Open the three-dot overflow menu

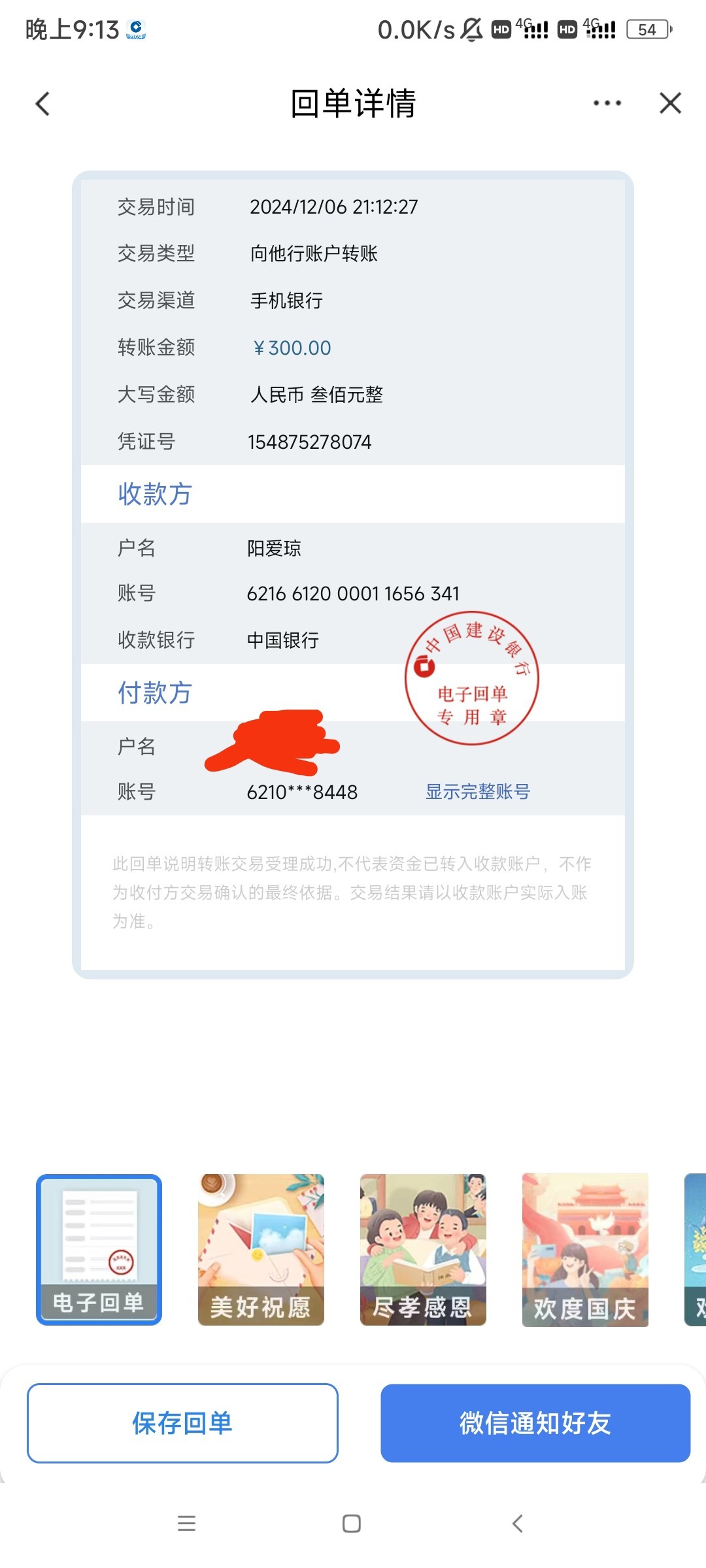pyautogui.click(x=607, y=103)
